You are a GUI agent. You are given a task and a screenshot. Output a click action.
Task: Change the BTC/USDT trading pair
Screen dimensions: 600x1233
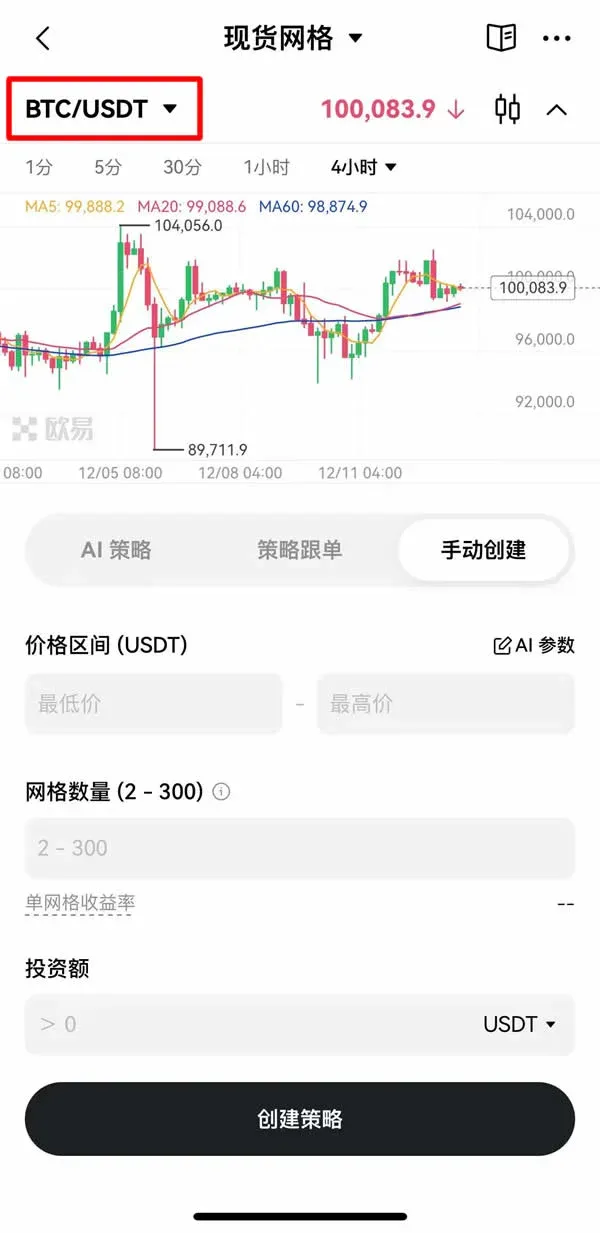(x=101, y=109)
